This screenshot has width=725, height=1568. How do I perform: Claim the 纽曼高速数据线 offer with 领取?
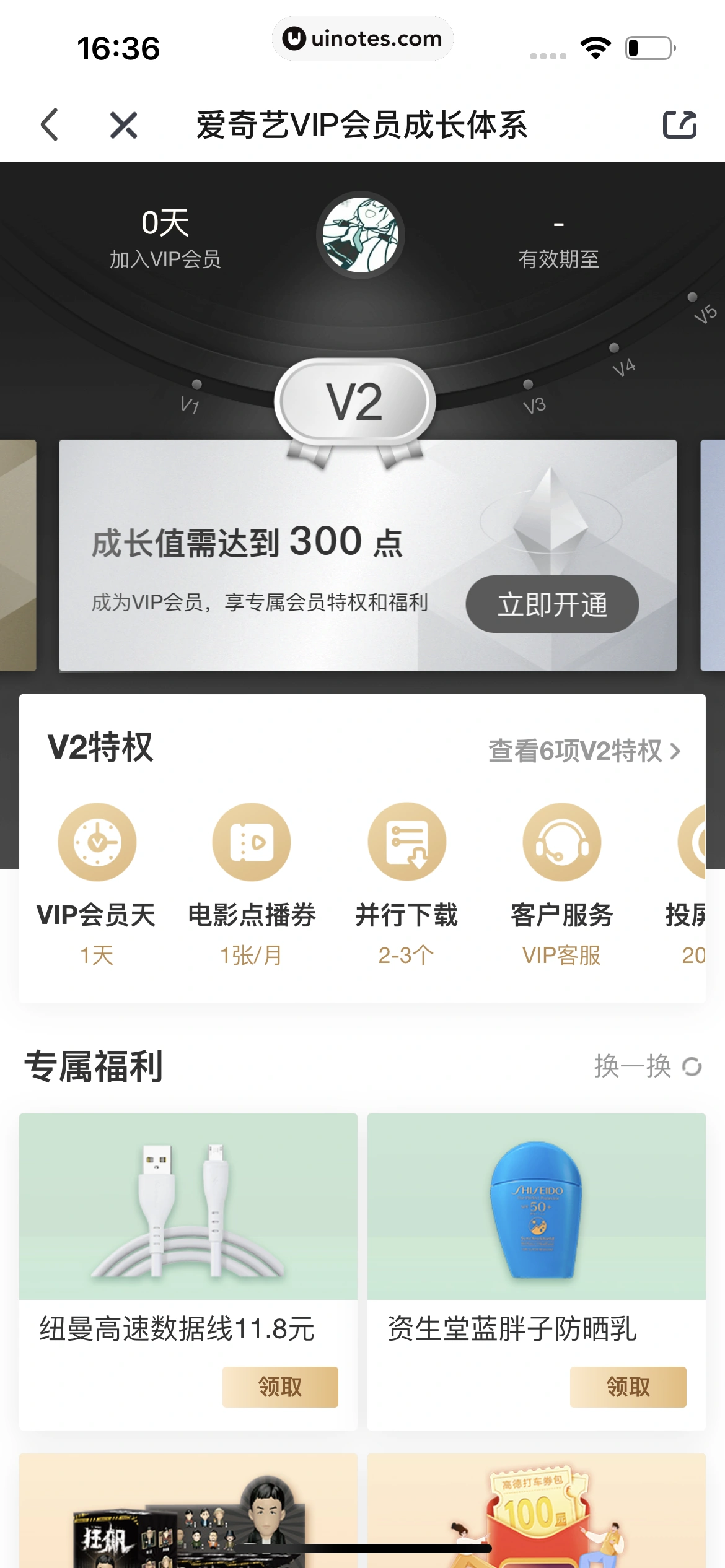pos(280,1387)
